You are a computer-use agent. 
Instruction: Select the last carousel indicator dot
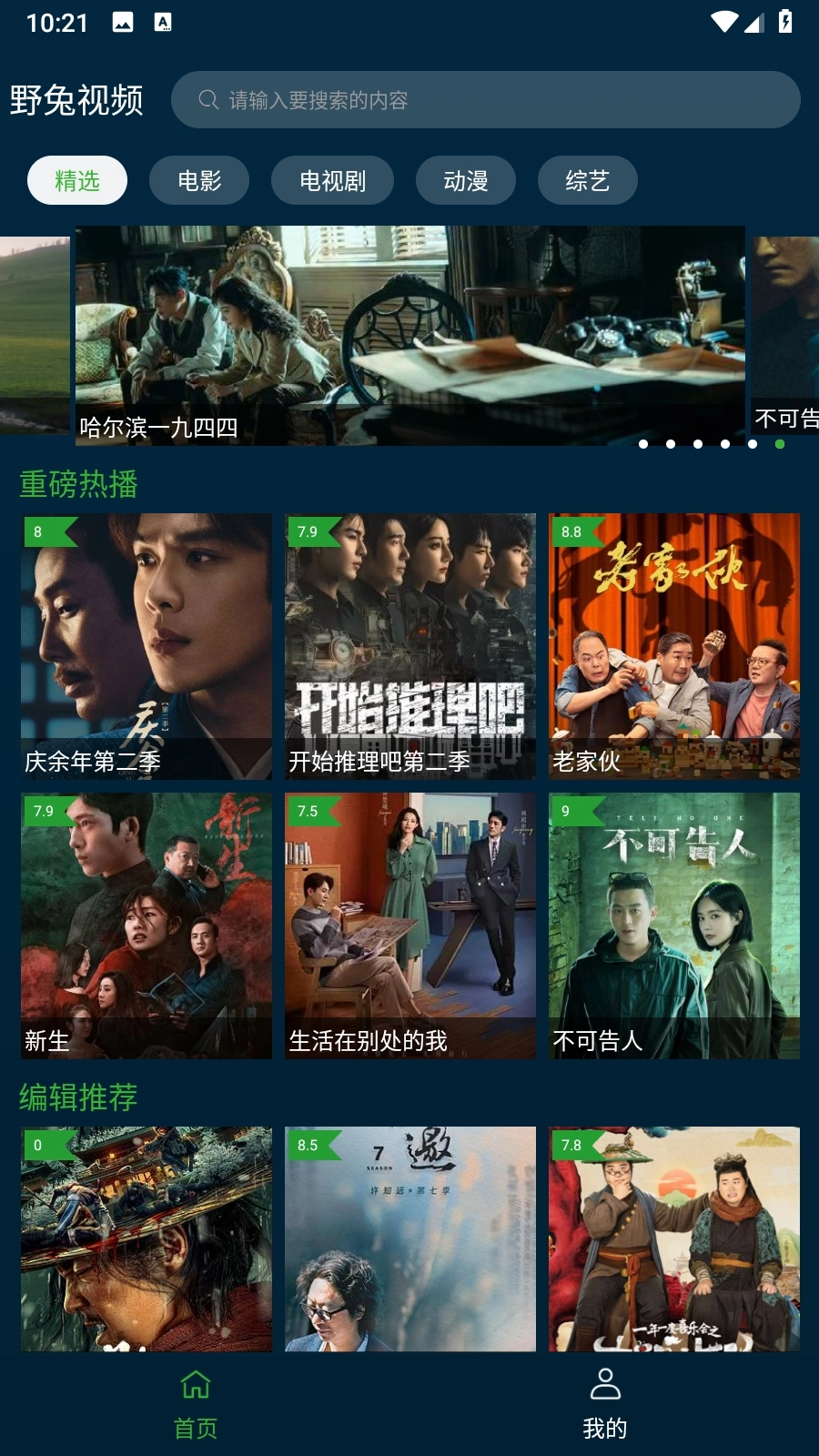(x=780, y=445)
